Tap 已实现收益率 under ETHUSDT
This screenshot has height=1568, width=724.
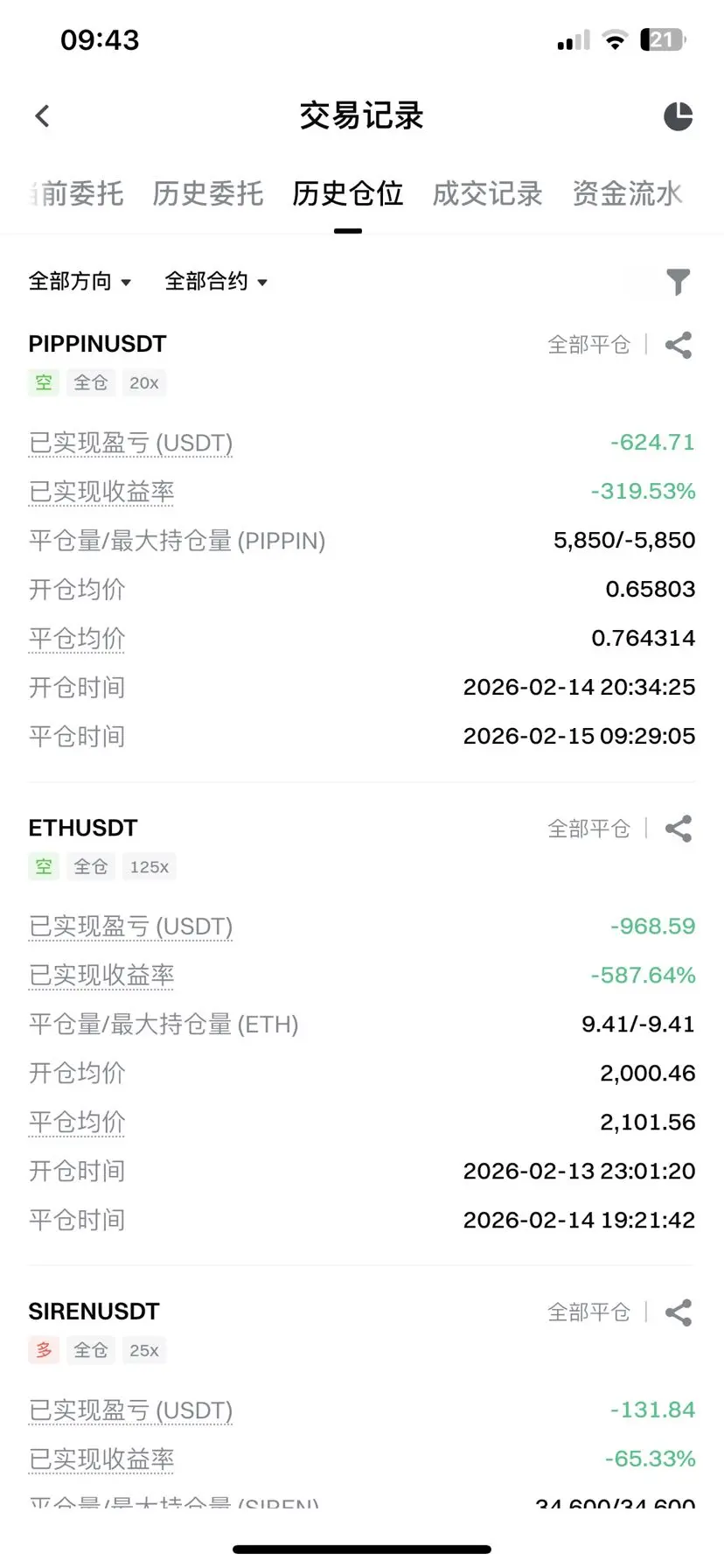[101, 976]
